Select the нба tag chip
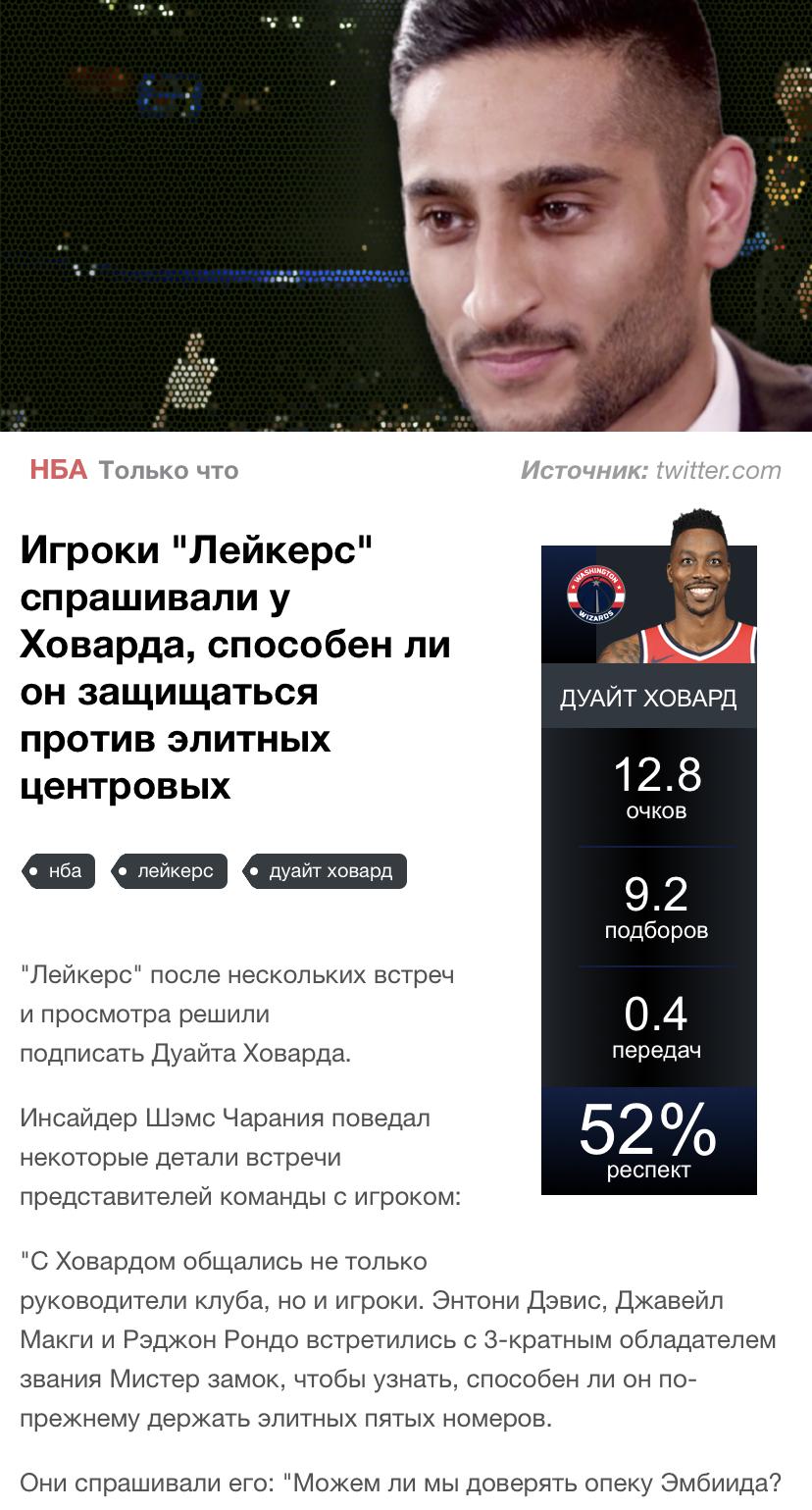Image resolution: width=812 pixels, height=1510 pixels. [x=59, y=870]
